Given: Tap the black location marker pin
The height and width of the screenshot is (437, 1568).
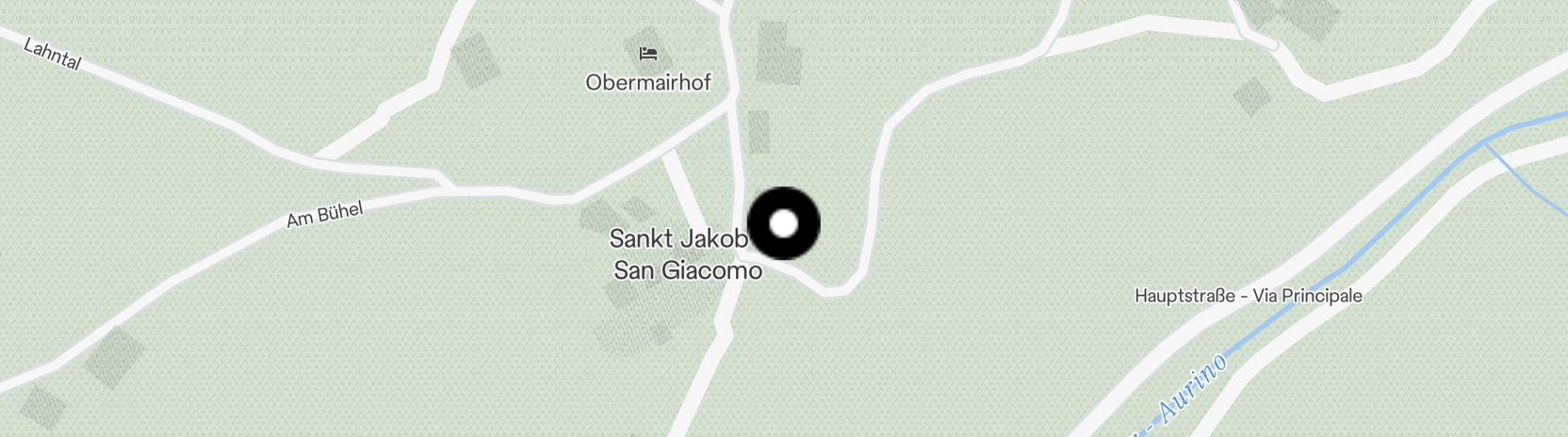Looking at the screenshot, I should 783,224.
